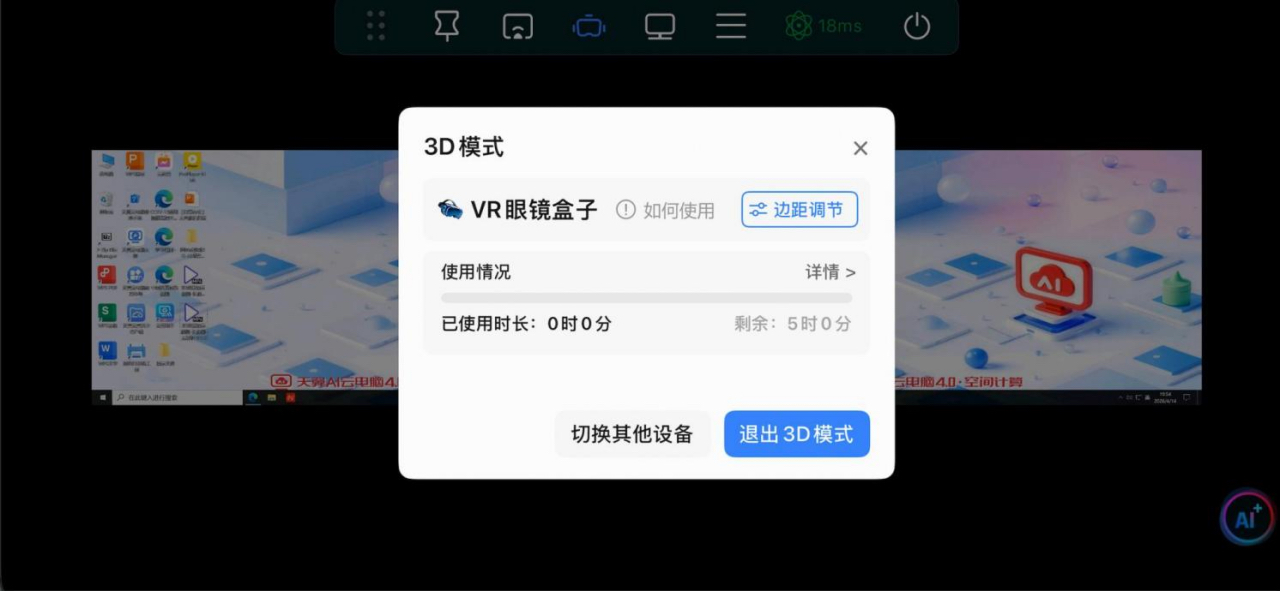
Task: Close the 3D模式 dialog
Action: 860,149
